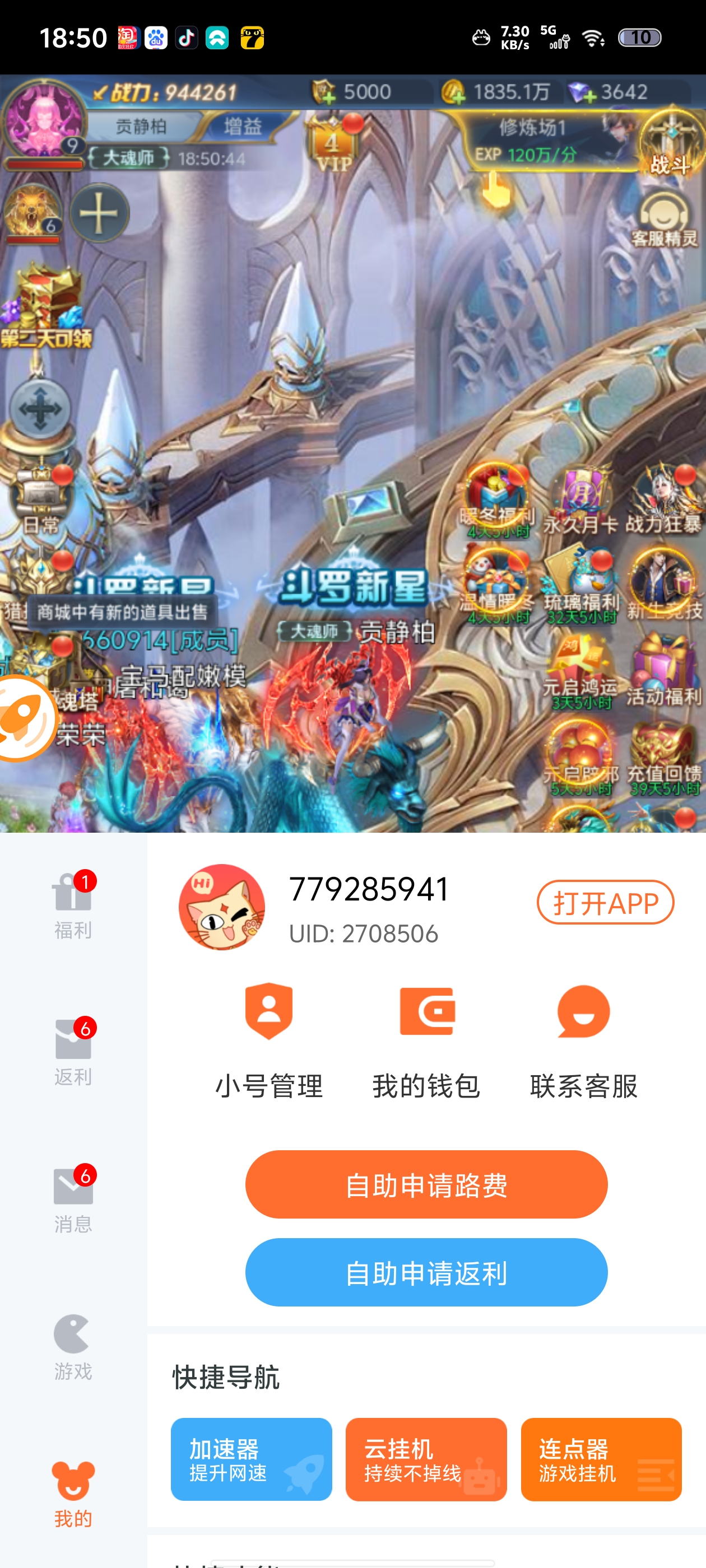Open the 游戏 tab
This screenshot has height=1568, width=706.
(73, 1346)
